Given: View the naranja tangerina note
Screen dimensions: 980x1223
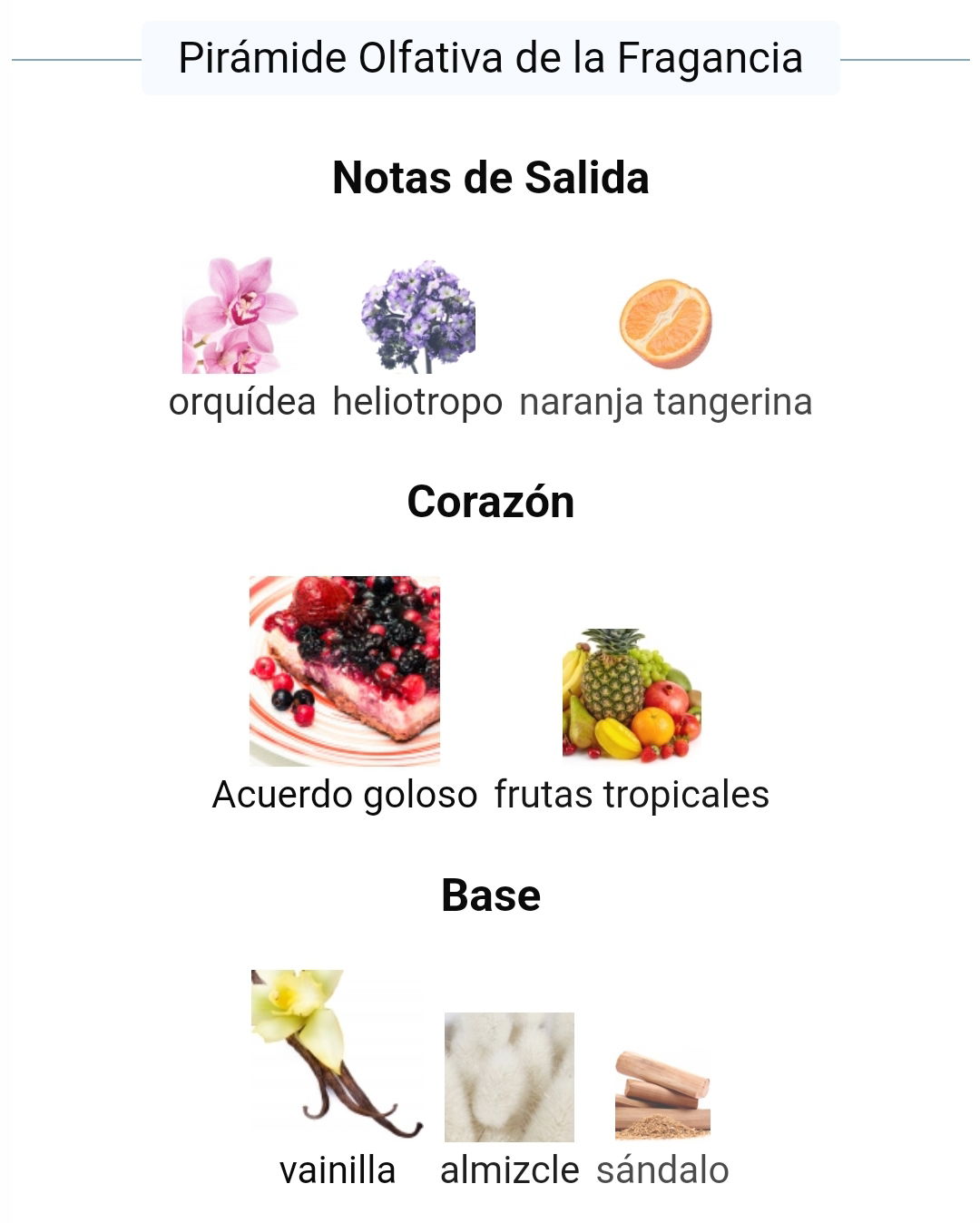Looking at the screenshot, I should coord(665,324).
